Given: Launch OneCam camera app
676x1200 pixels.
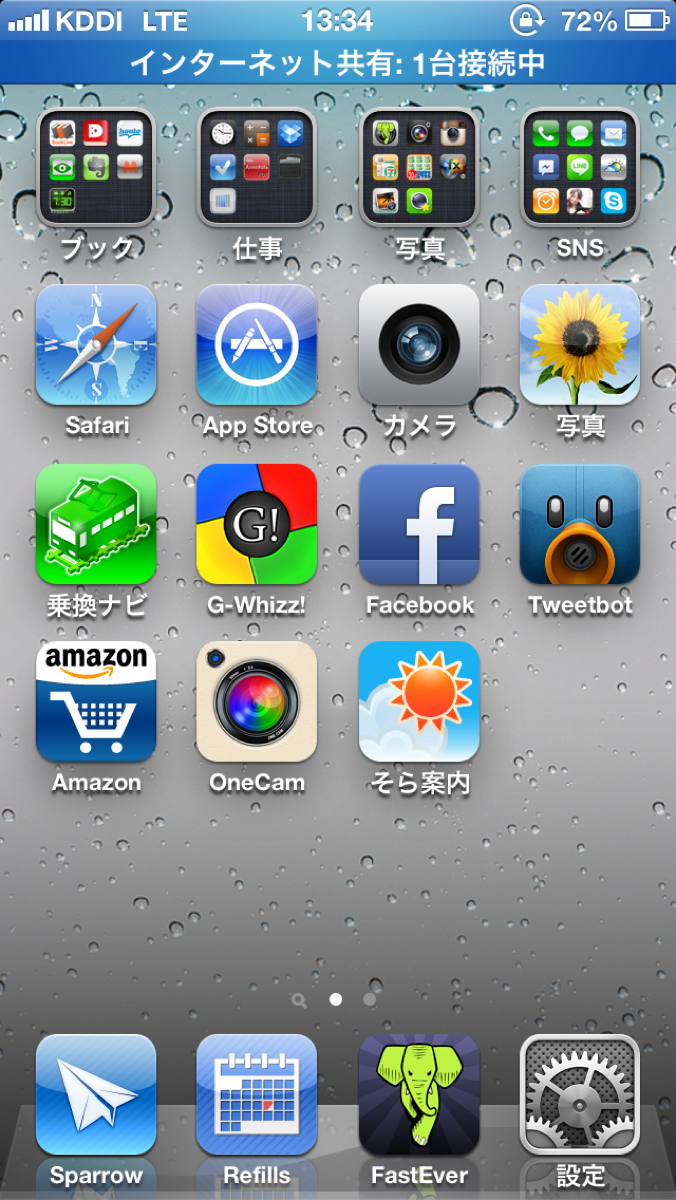Looking at the screenshot, I should coord(257,702).
